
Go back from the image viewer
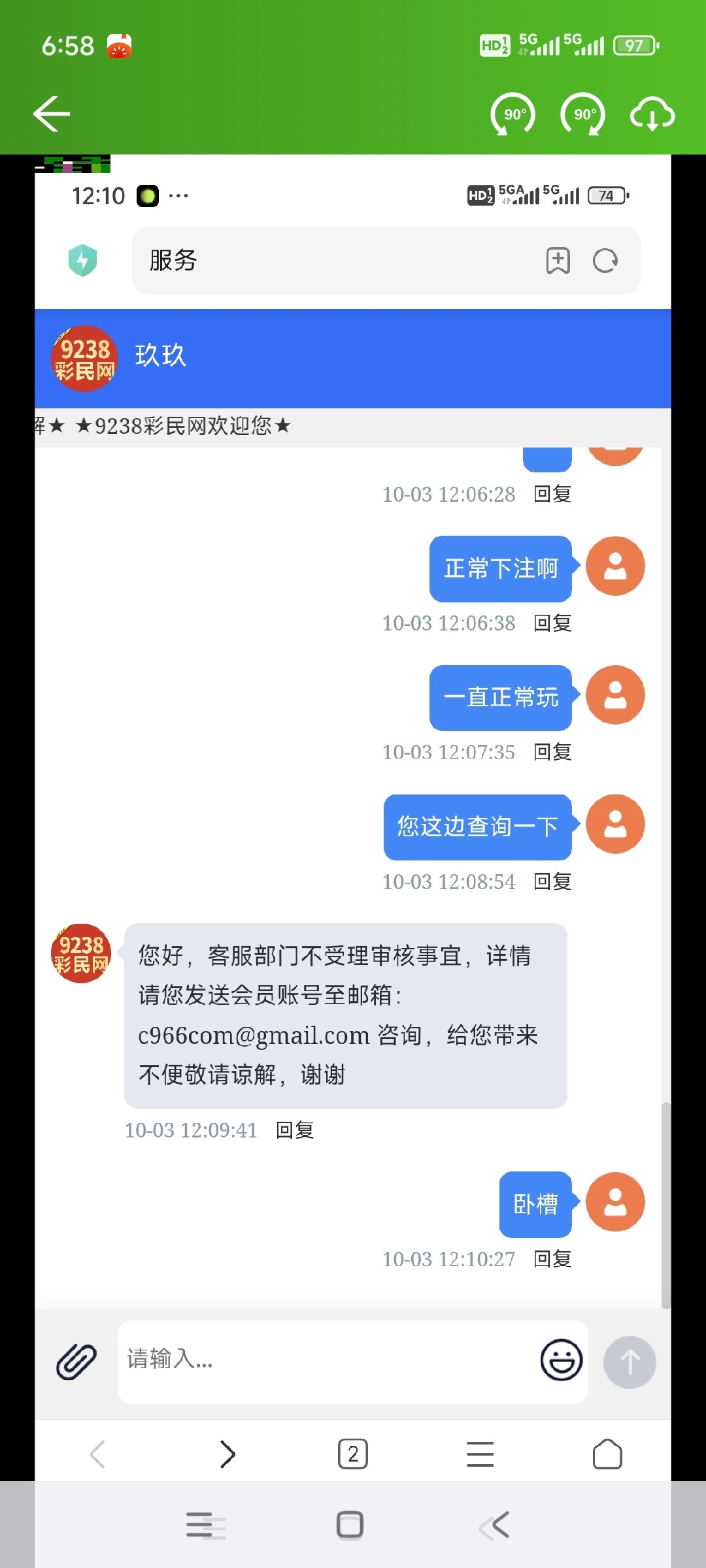click(x=52, y=114)
